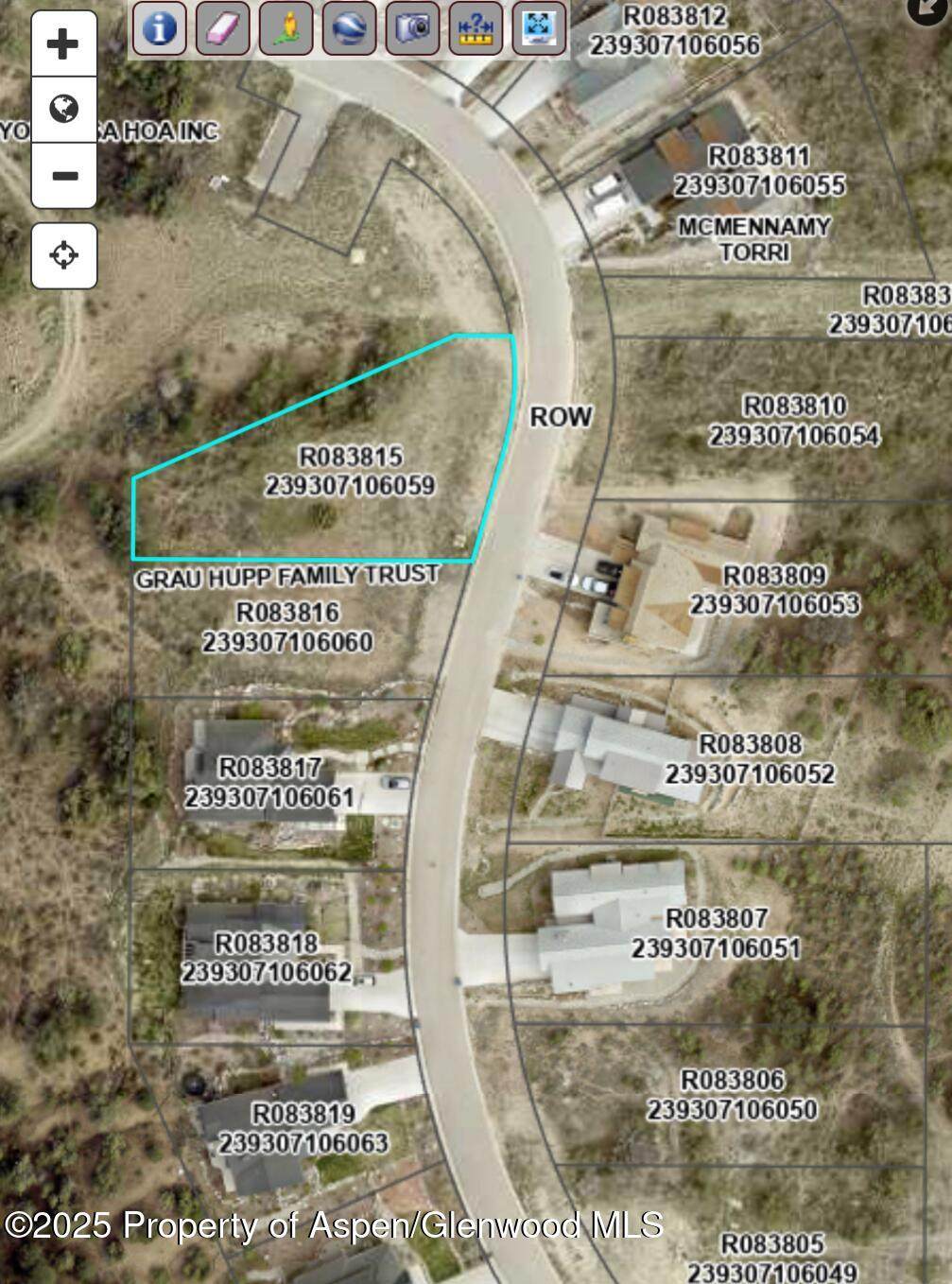
Task: Open street view pegman tool
Action: pyautogui.click(x=286, y=27)
